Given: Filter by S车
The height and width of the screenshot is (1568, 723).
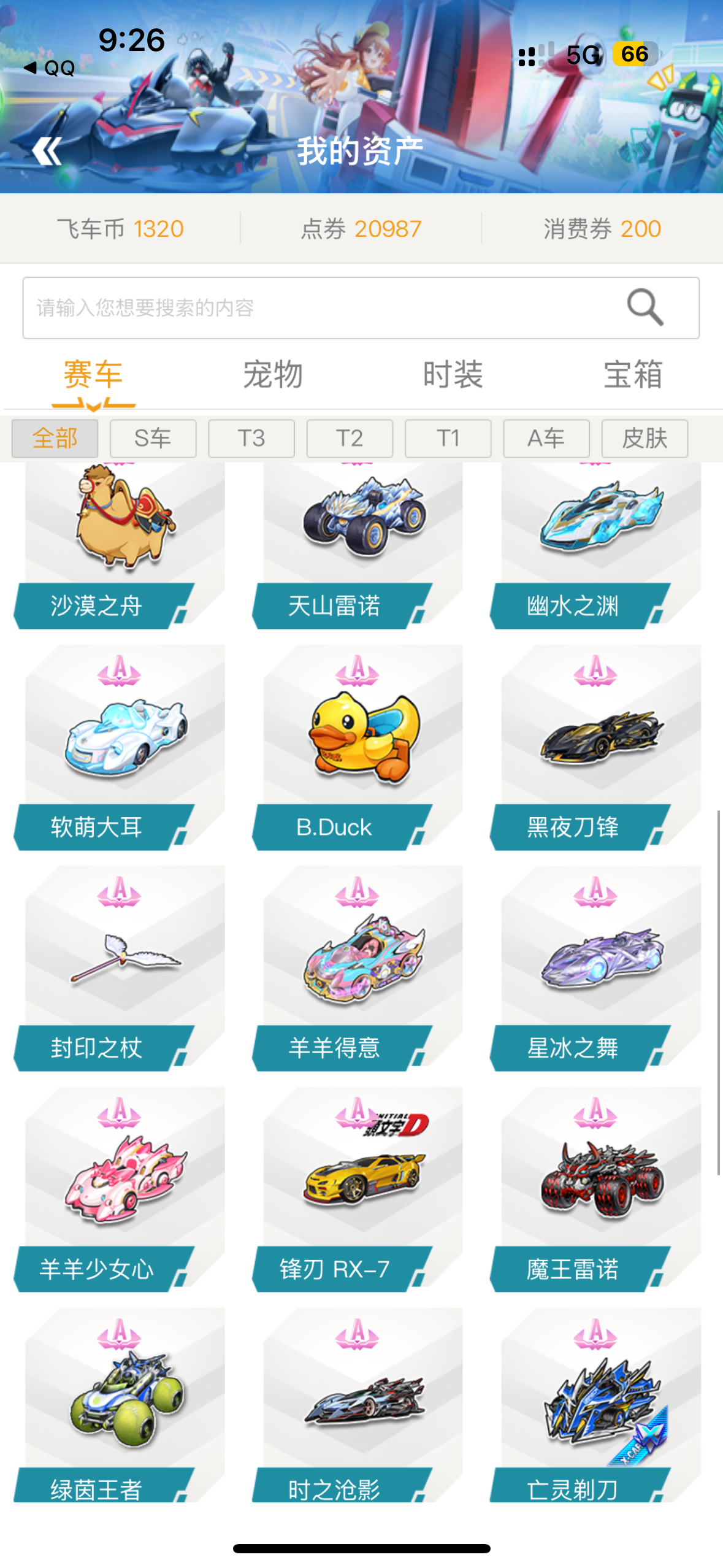Looking at the screenshot, I should 153,438.
